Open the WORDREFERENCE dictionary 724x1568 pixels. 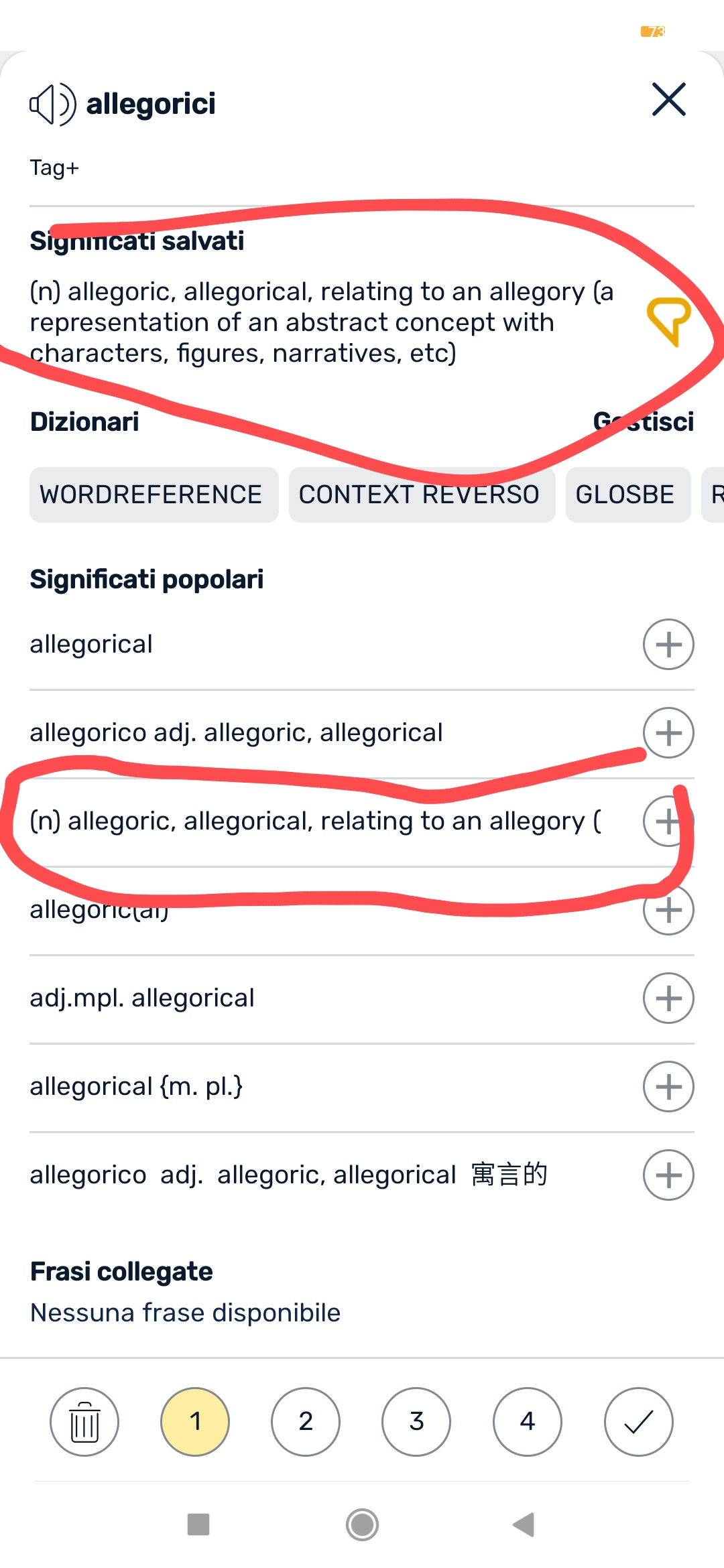coord(154,495)
